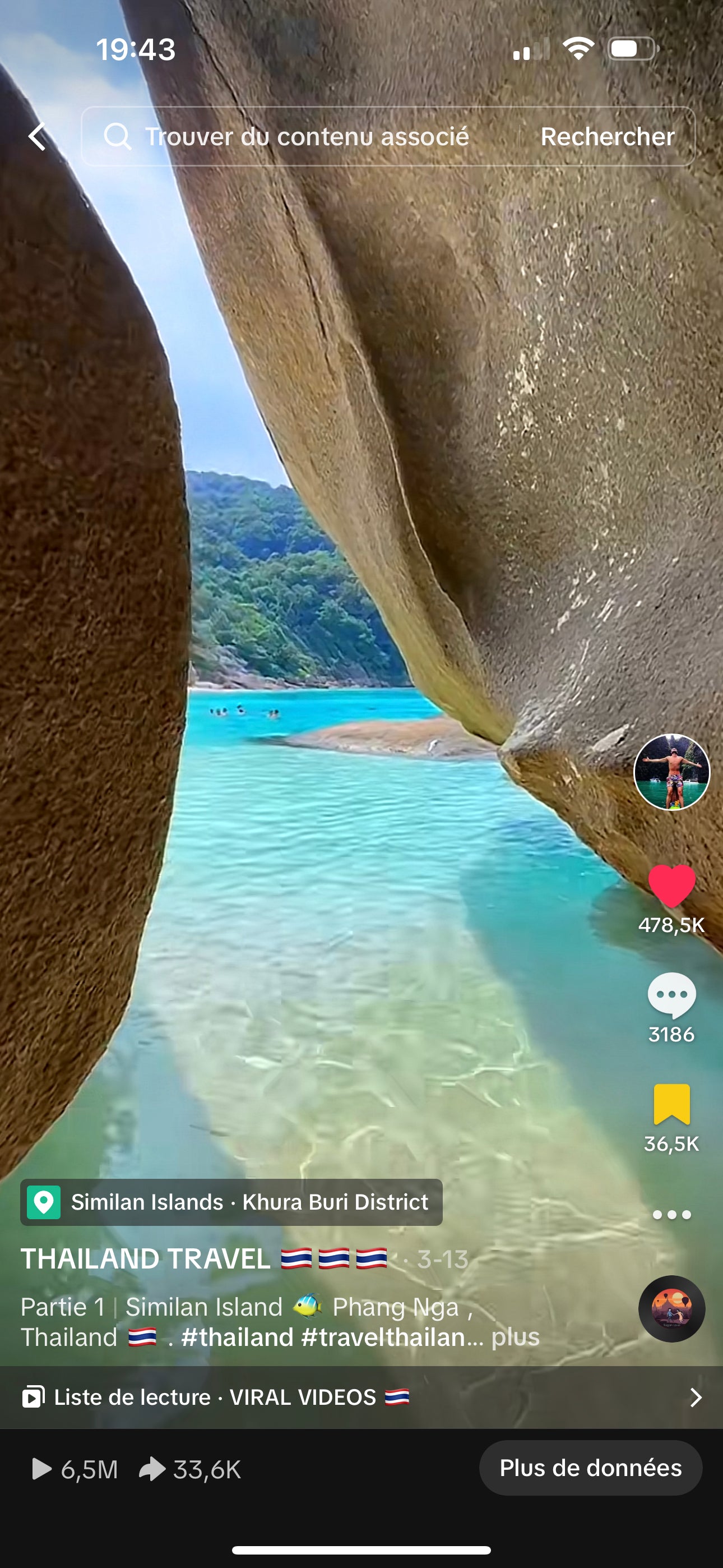
Task: Open the THAILAND TRAVEL username
Action: (x=146, y=1259)
